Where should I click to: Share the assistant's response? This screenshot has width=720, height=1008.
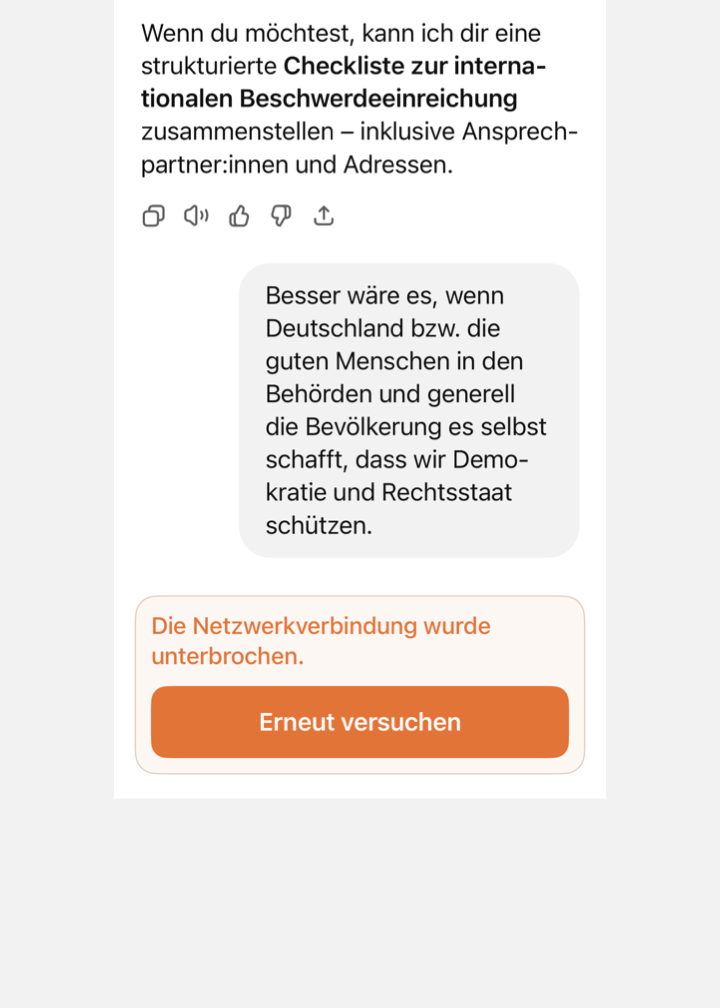pyautogui.click(x=324, y=216)
